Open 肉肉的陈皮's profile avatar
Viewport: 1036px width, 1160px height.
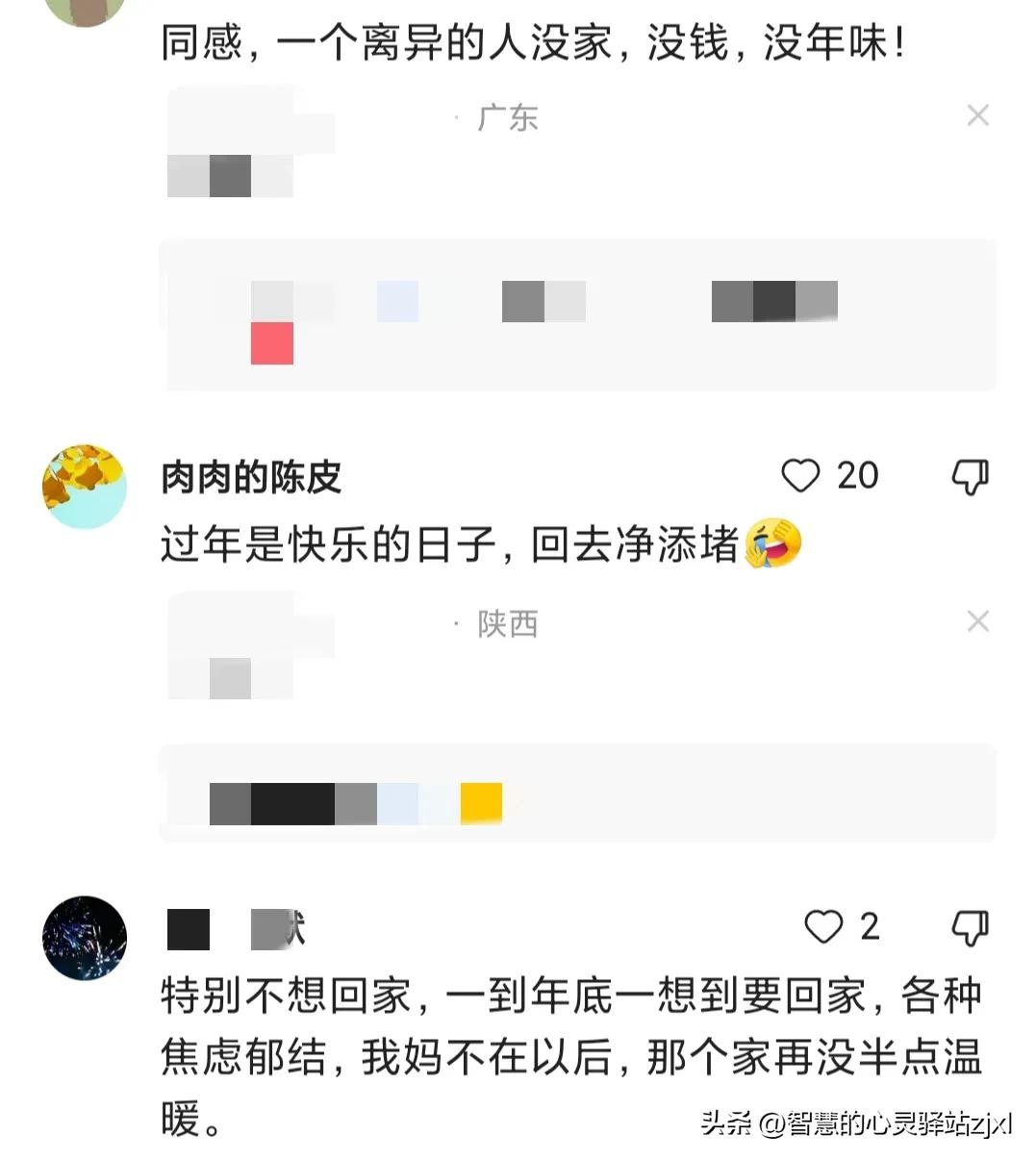(x=85, y=487)
